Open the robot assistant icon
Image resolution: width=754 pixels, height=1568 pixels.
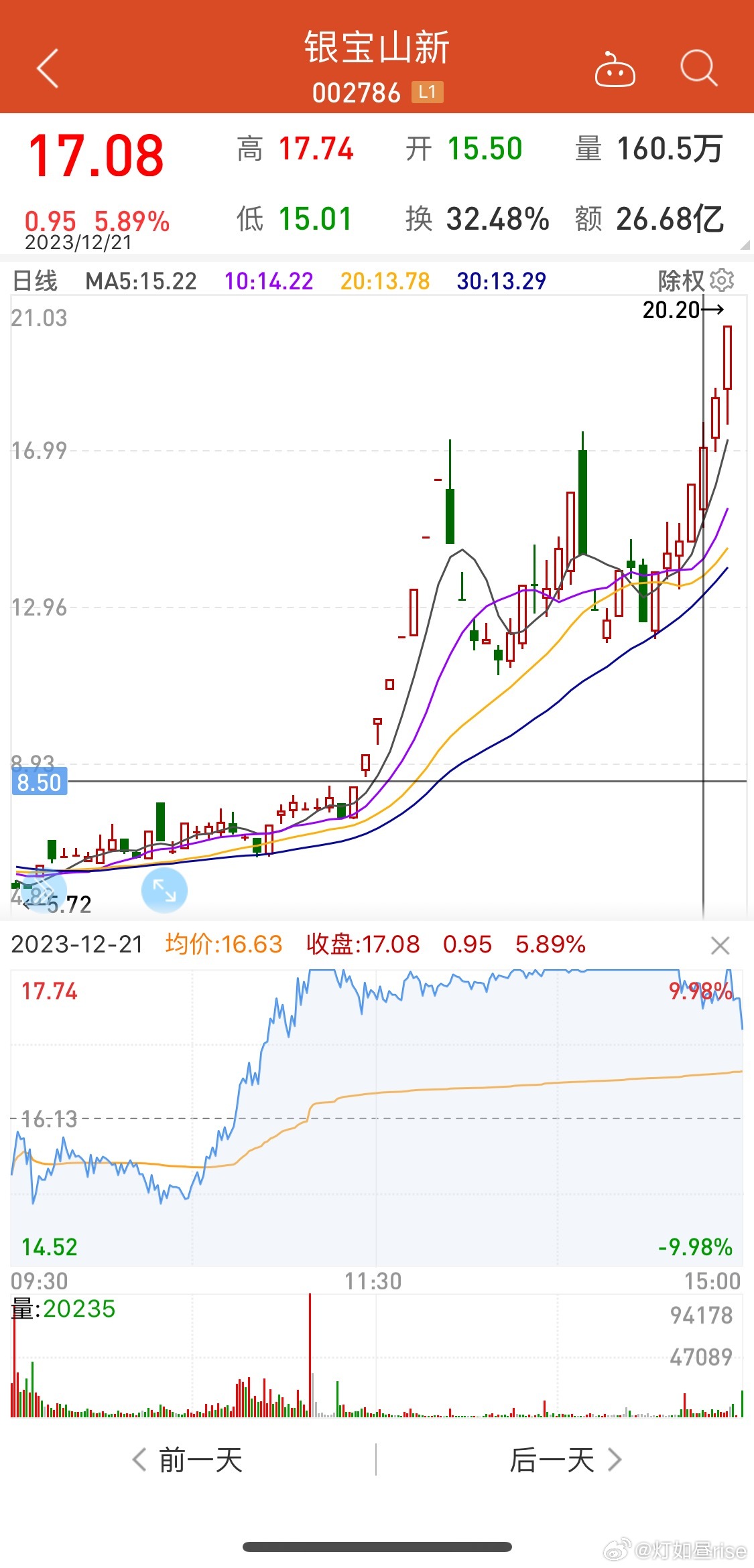click(615, 69)
